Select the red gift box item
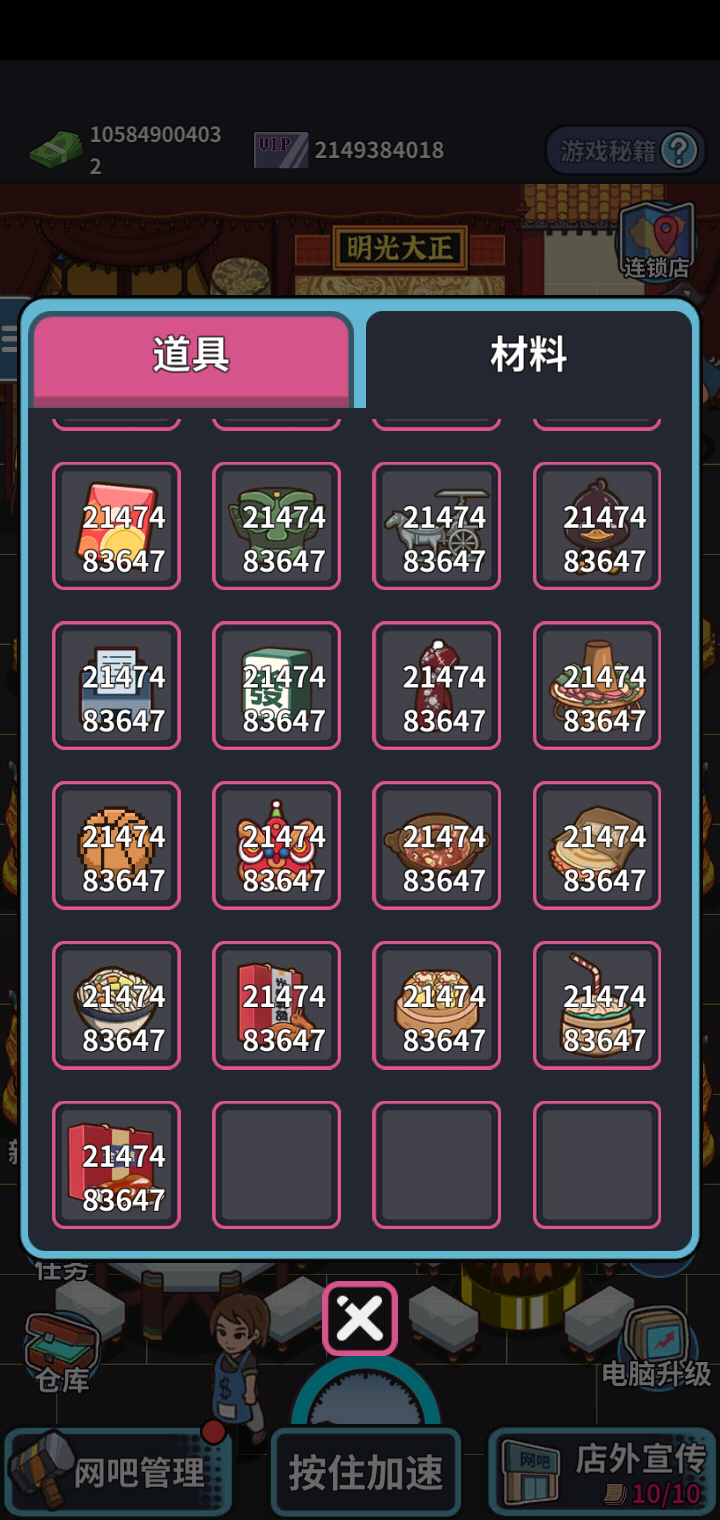720x1520 pixels. (117, 1166)
